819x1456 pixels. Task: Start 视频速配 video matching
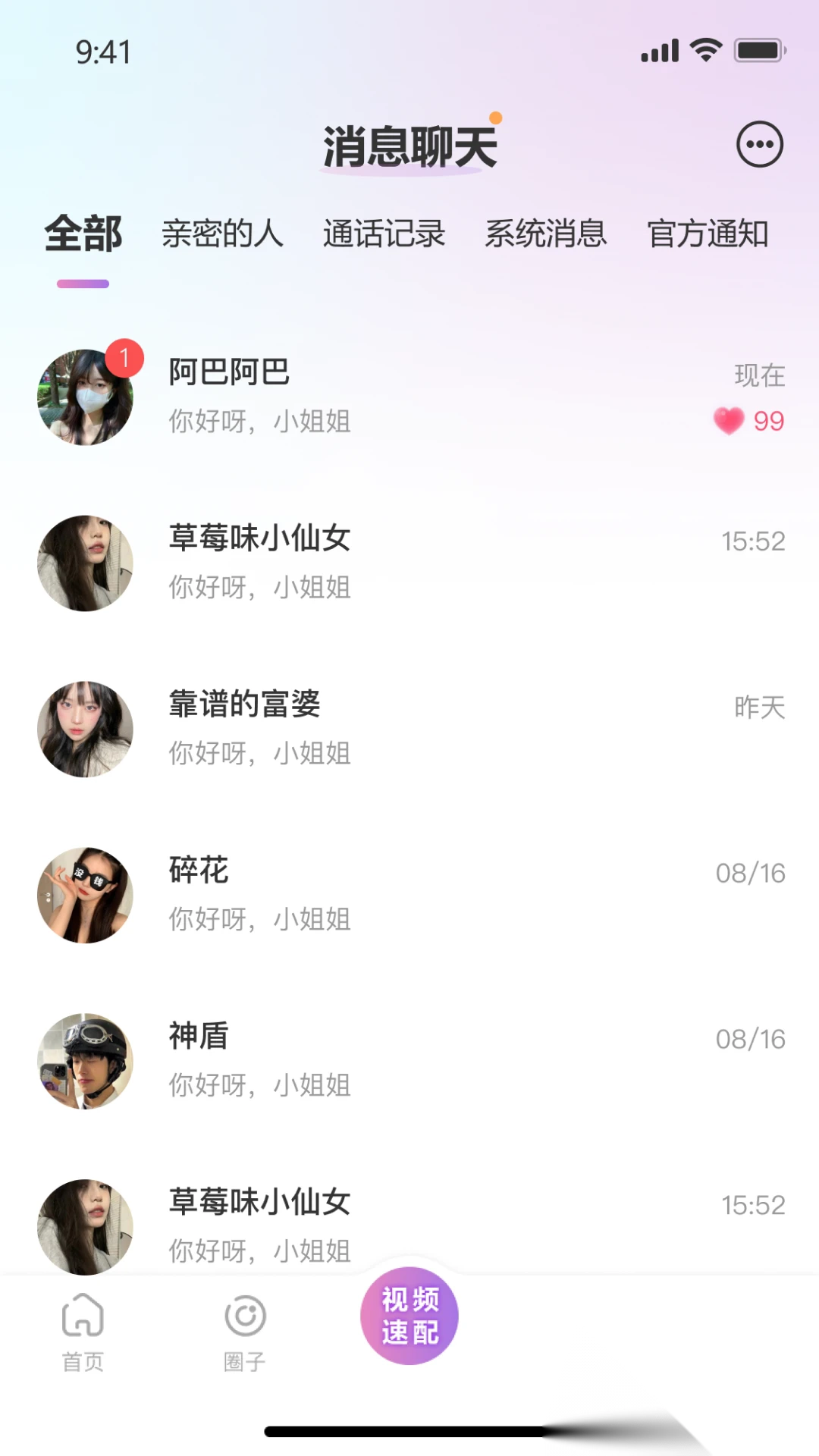[x=409, y=1316]
